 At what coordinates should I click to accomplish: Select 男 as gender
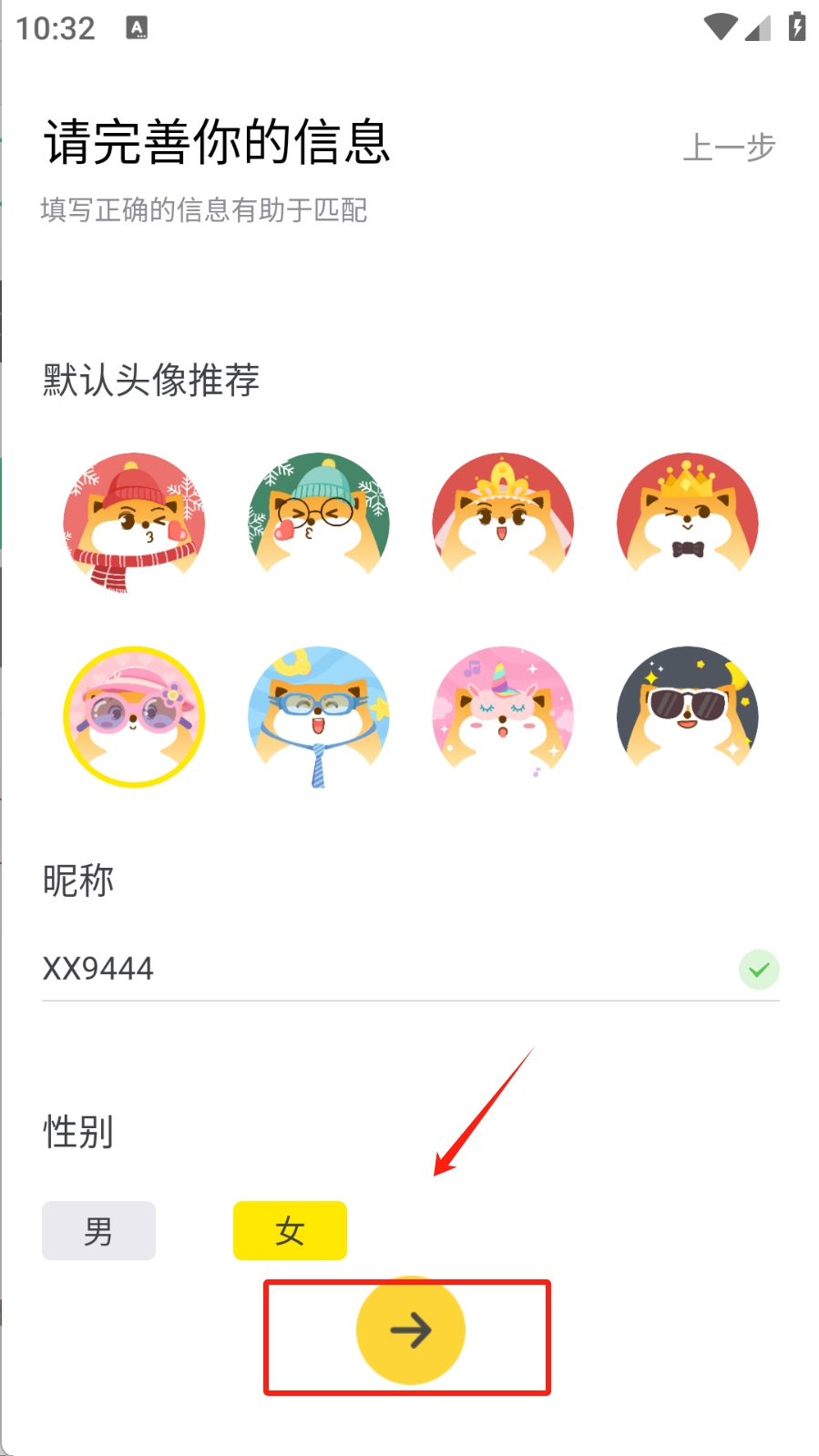(x=98, y=1231)
